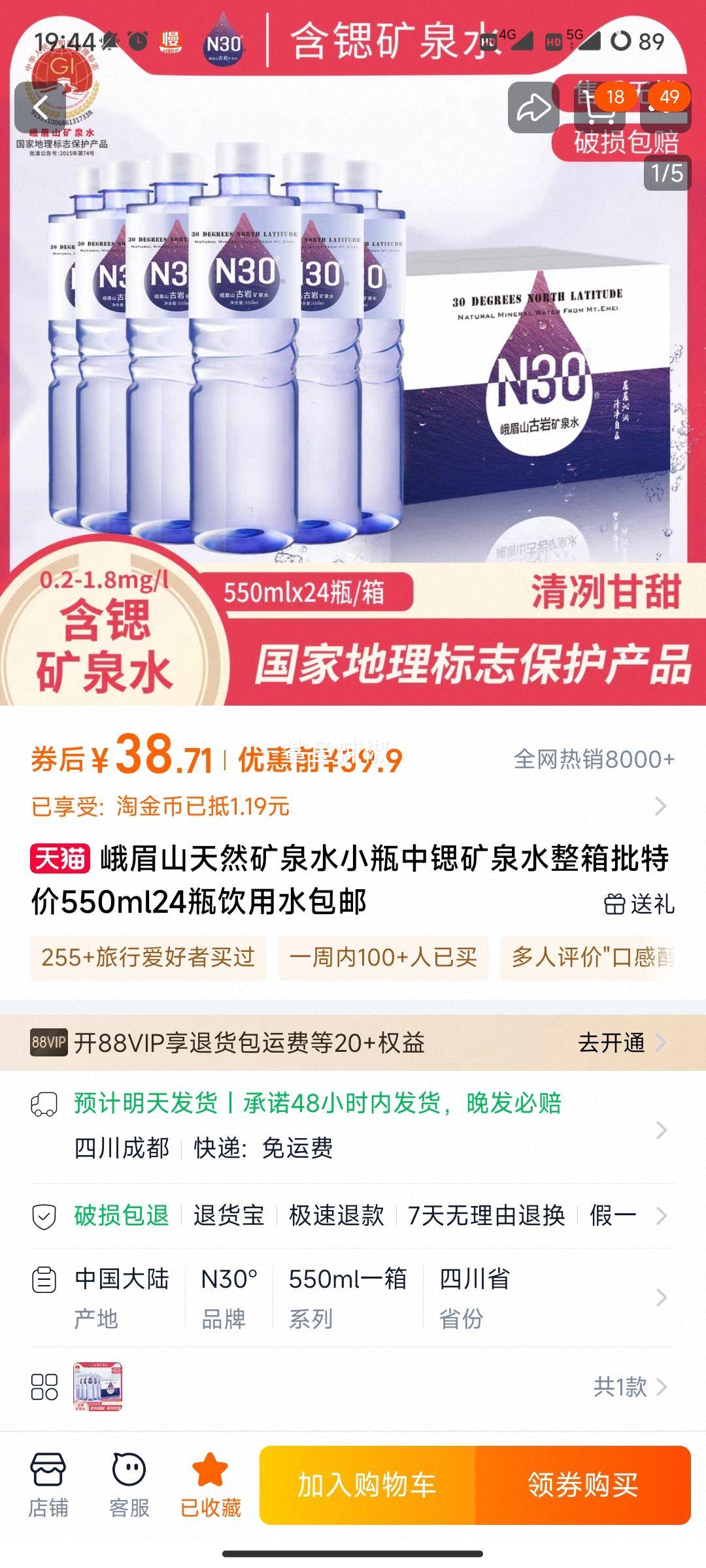Image resolution: width=706 pixels, height=1568 pixels.
Task: Contact 客服 customer service
Action: click(129, 1486)
